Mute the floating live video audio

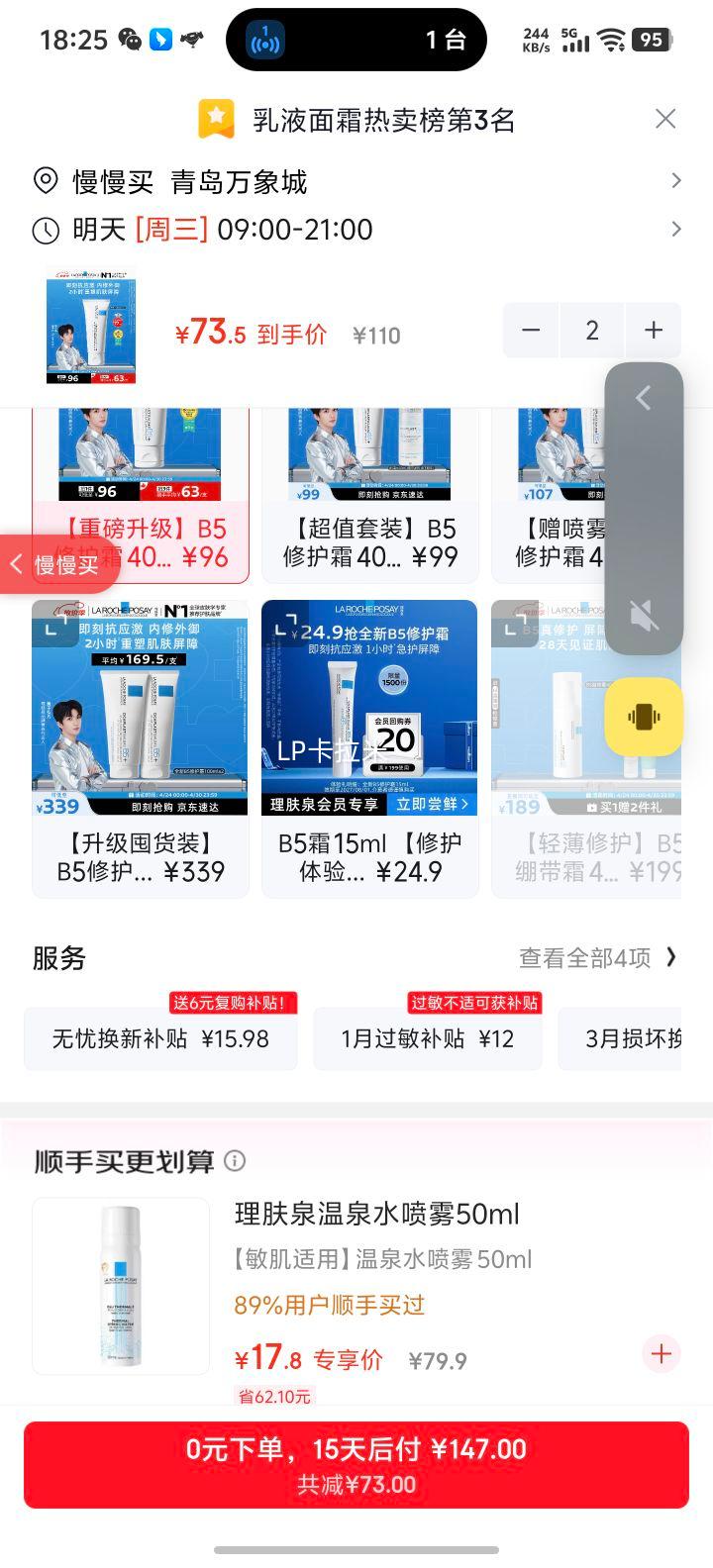(644, 614)
